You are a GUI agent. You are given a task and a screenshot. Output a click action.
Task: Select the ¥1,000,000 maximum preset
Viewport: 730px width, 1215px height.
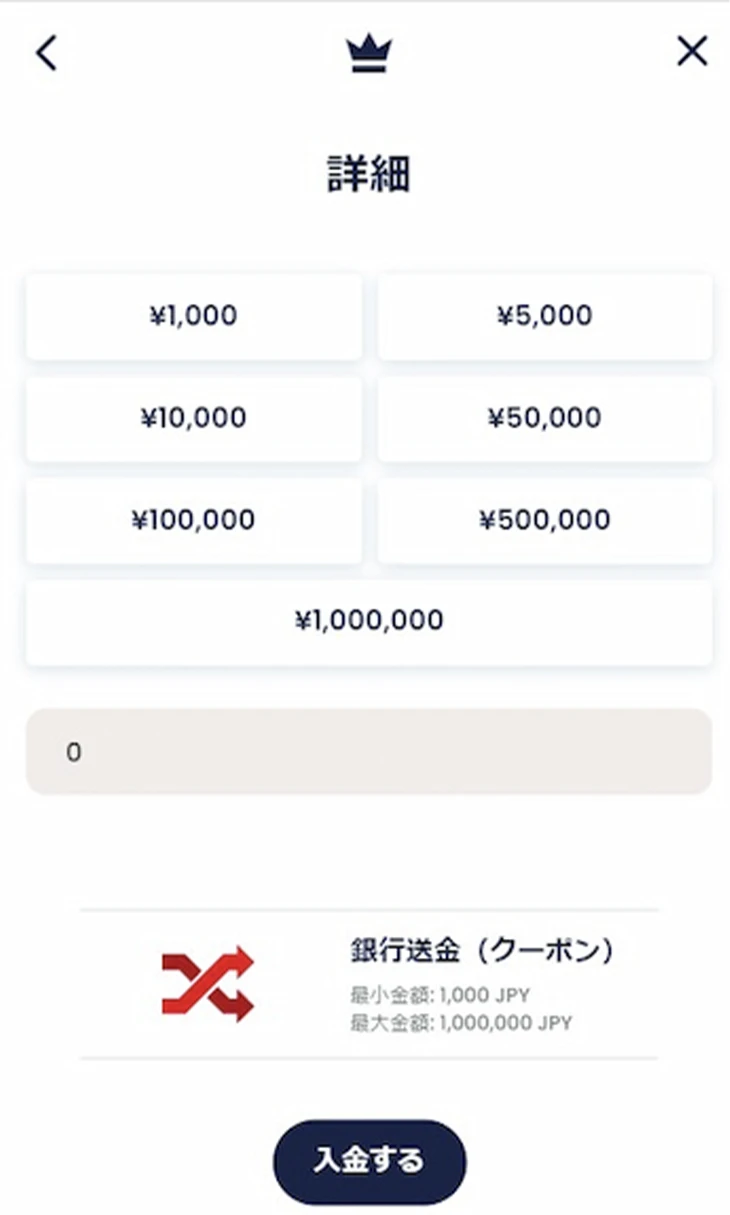(369, 622)
